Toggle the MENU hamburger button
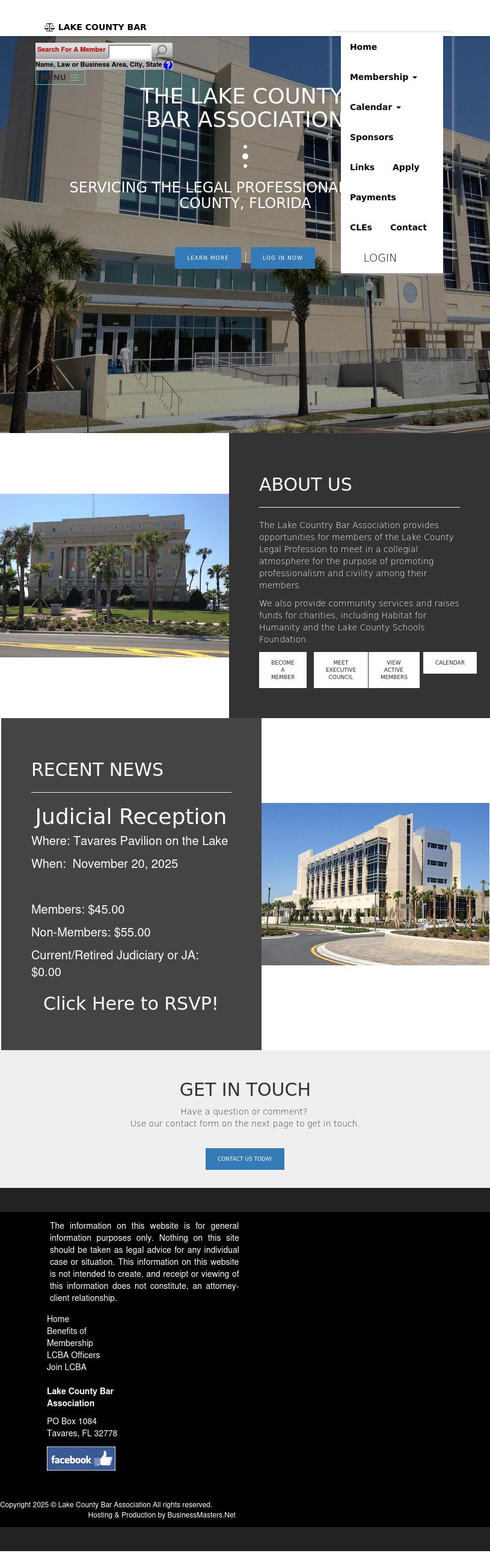The height and width of the screenshot is (1568, 490). point(60,78)
